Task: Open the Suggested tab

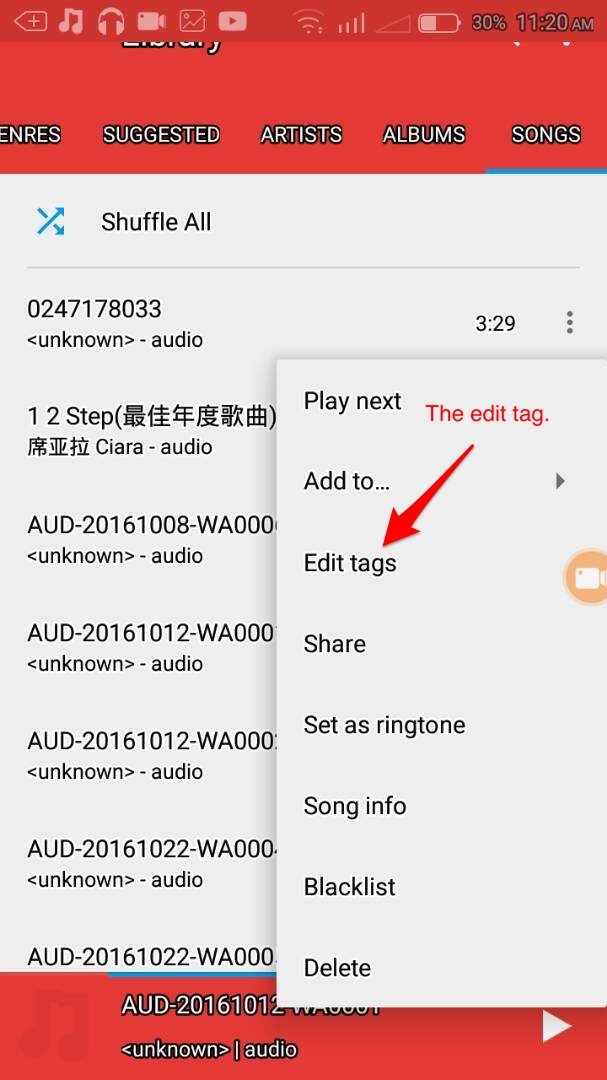Action: 161,135
